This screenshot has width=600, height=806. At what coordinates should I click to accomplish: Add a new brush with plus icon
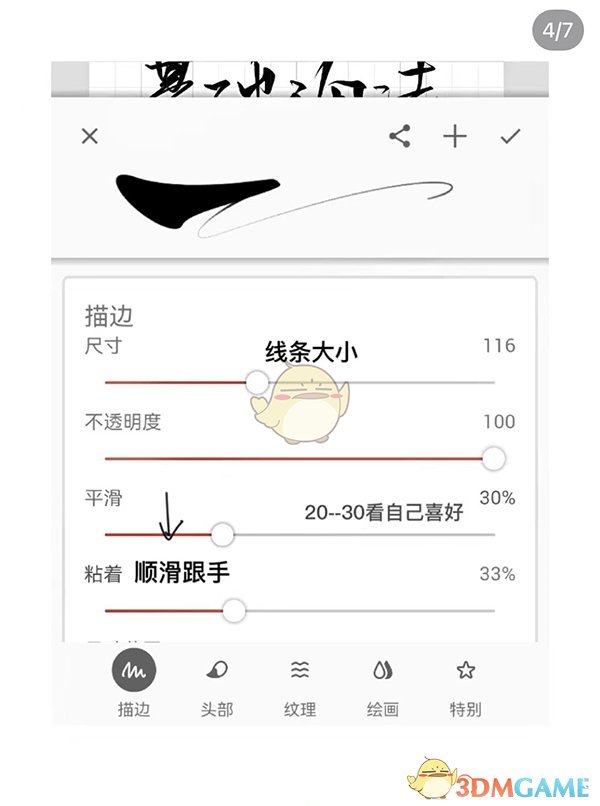click(x=455, y=137)
